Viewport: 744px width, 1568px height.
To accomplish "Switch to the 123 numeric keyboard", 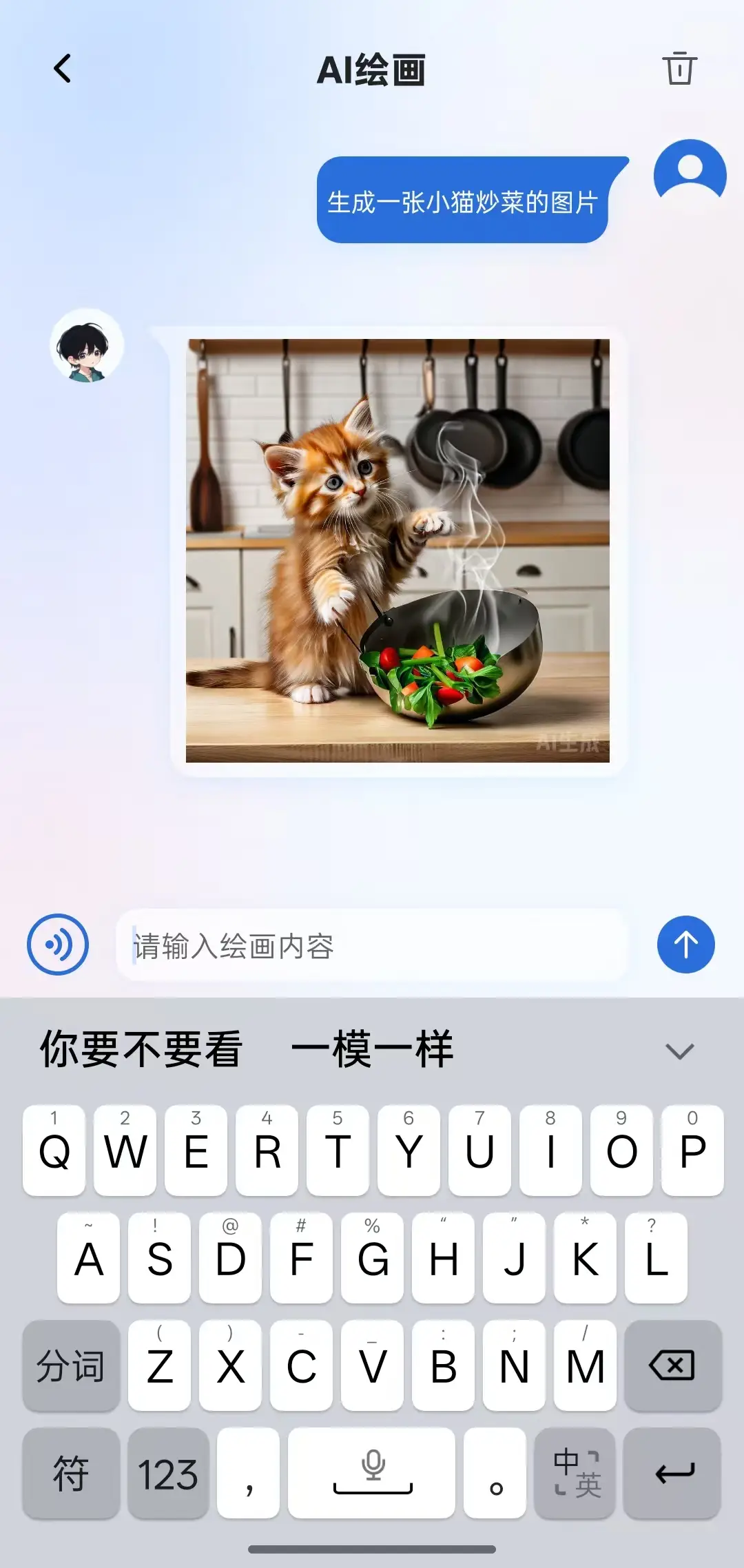I will pos(168,1473).
